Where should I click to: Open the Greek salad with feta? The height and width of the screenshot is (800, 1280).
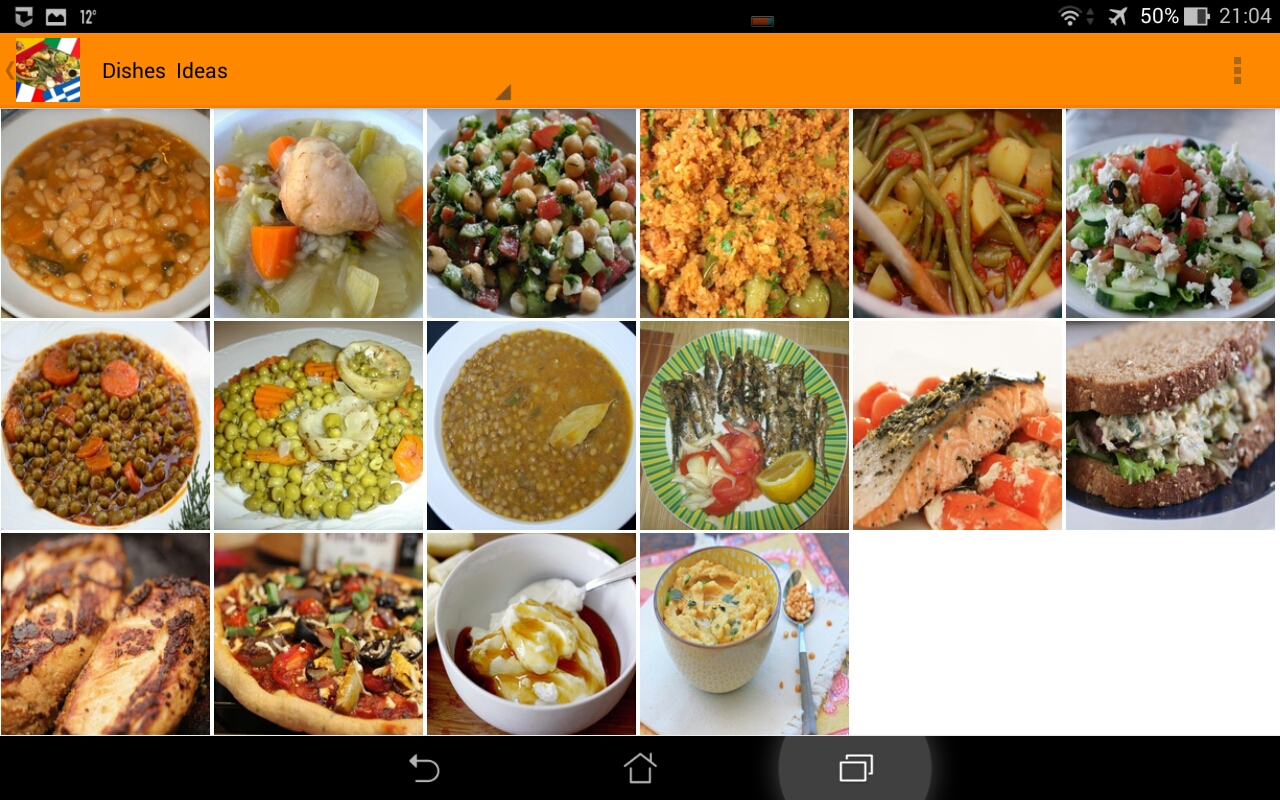(x=1171, y=213)
